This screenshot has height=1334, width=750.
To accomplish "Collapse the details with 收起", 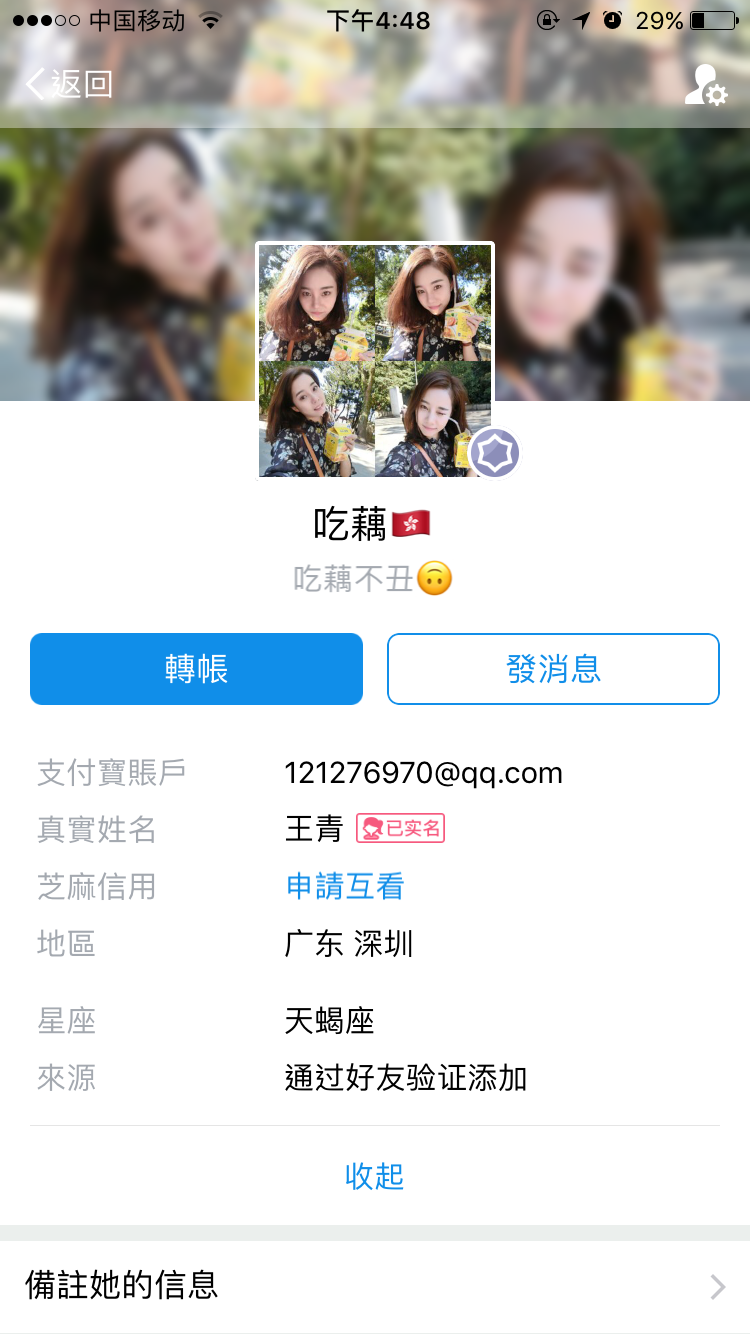I will coord(374,1176).
